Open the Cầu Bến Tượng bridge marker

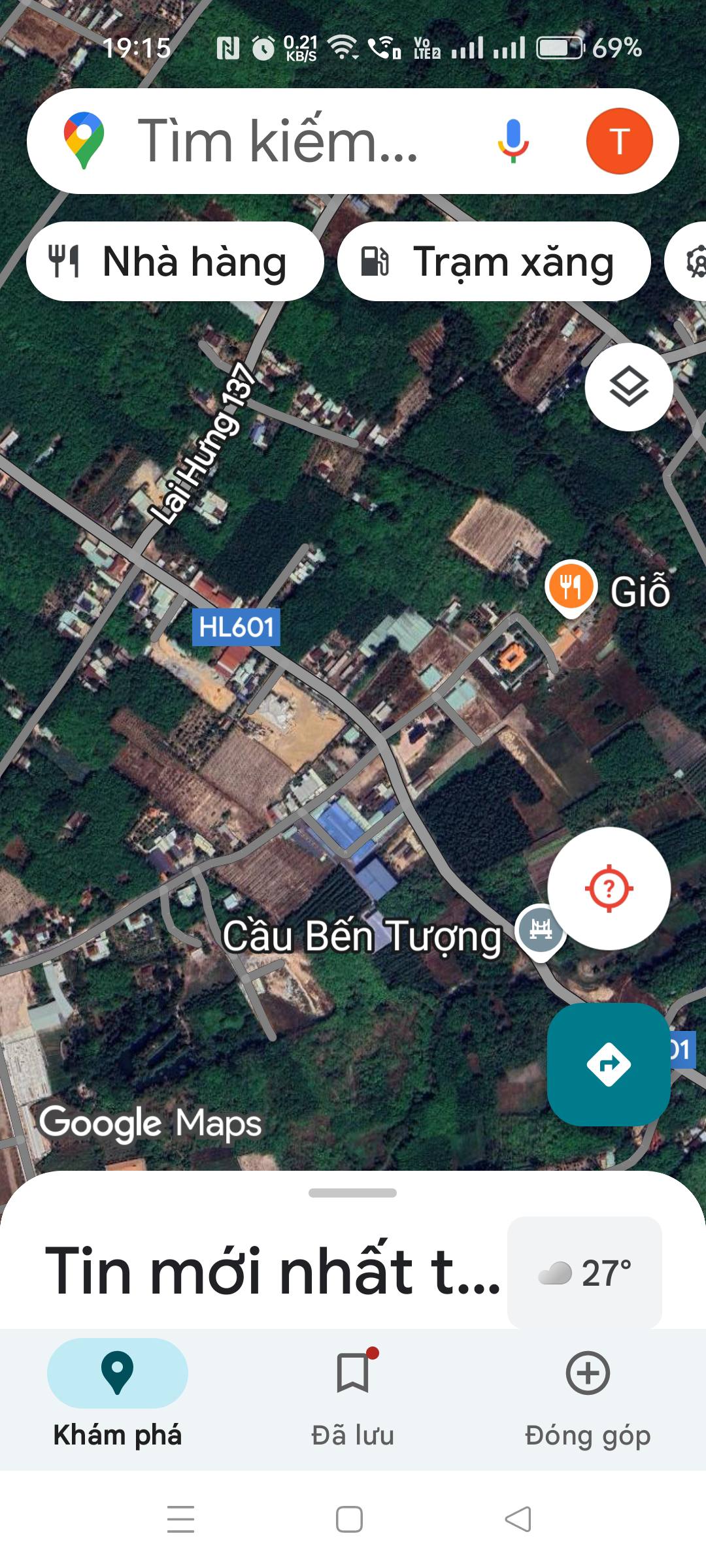click(540, 930)
